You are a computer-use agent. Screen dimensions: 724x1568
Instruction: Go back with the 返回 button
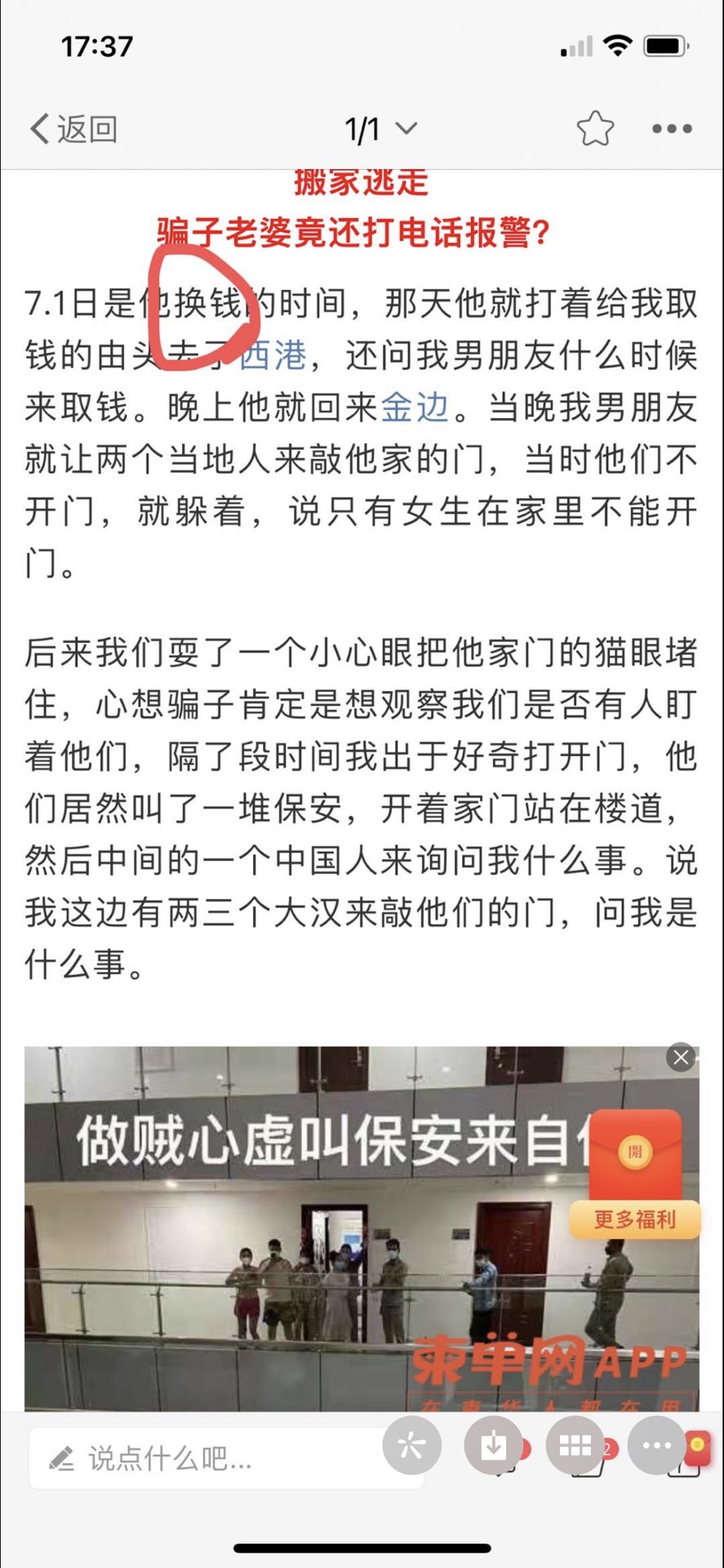point(73,129)
